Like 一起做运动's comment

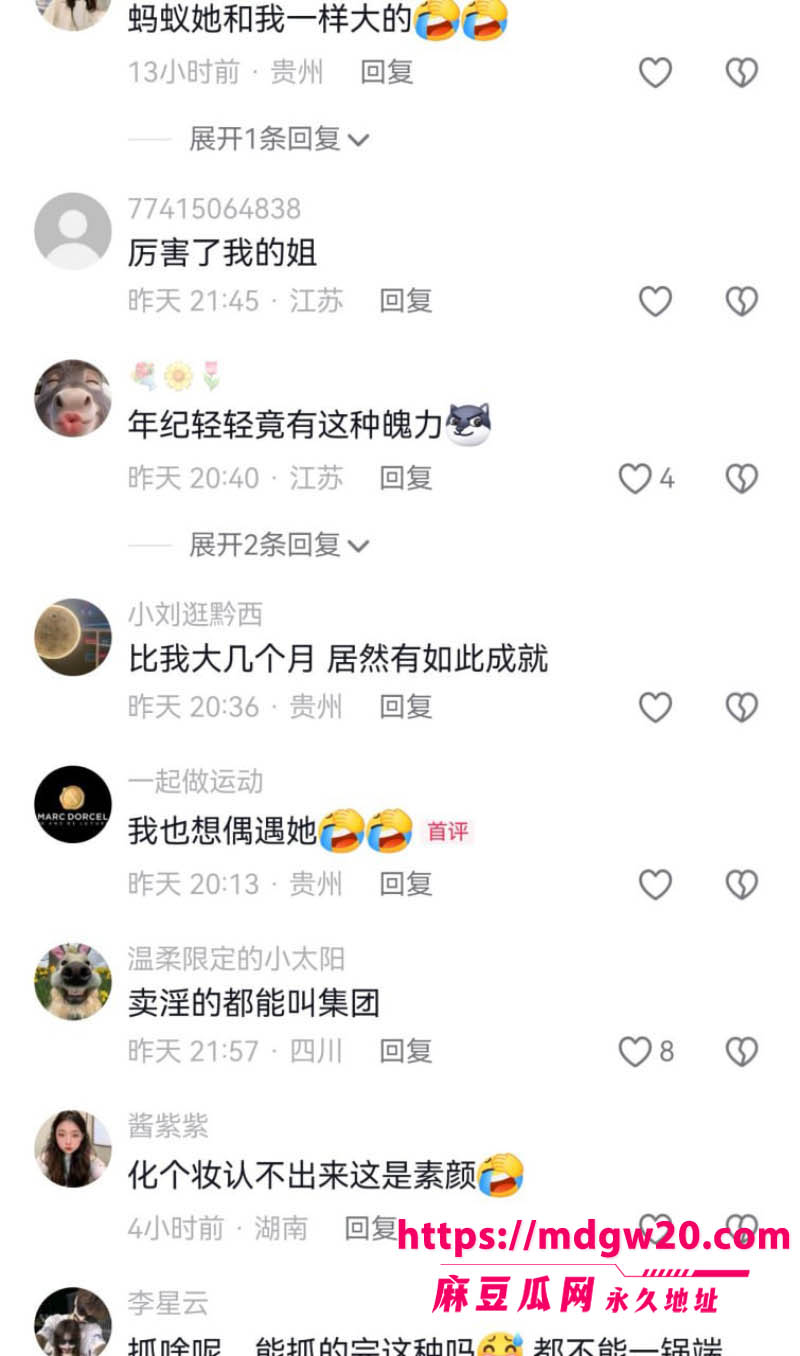click(x=655, y=884)
